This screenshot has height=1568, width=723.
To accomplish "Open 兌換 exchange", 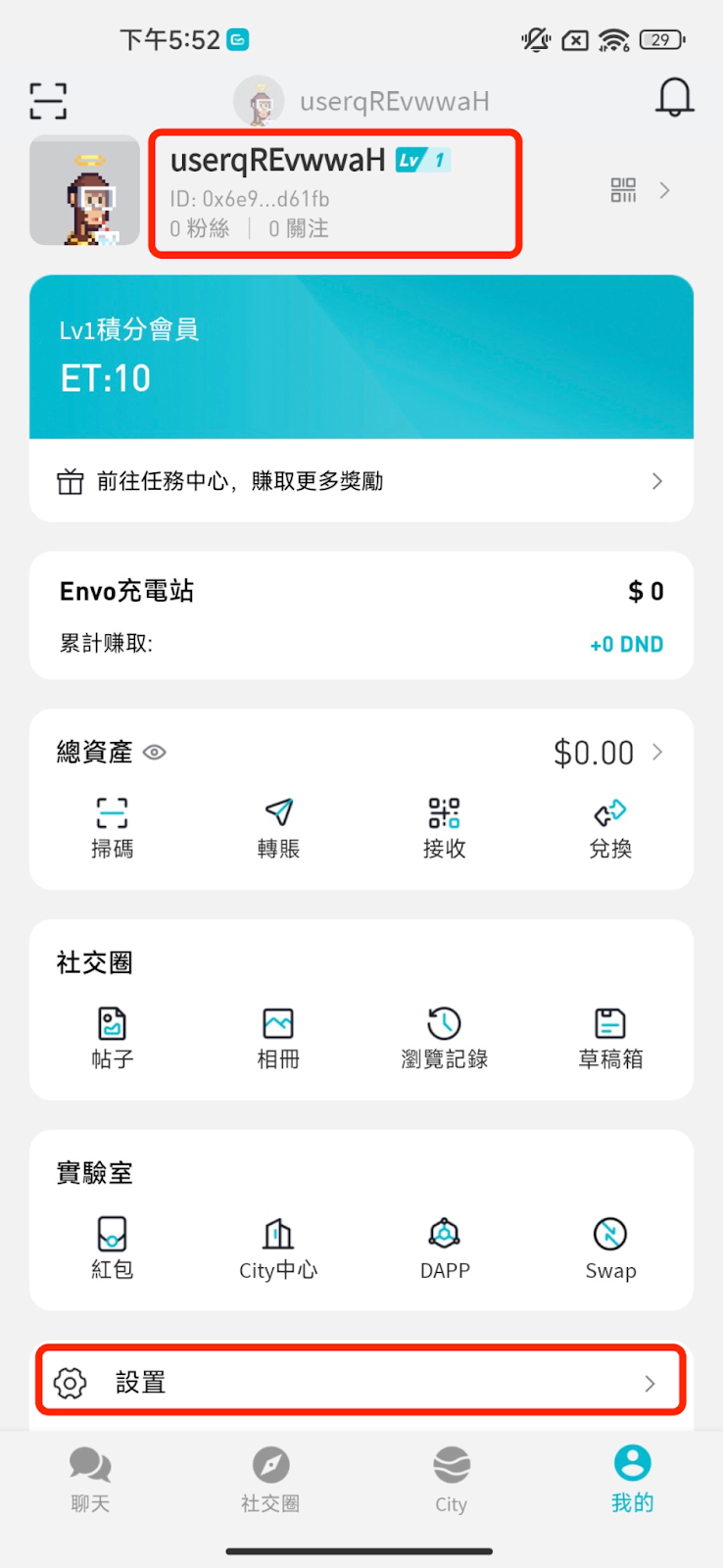I will (x=610, y=828).
